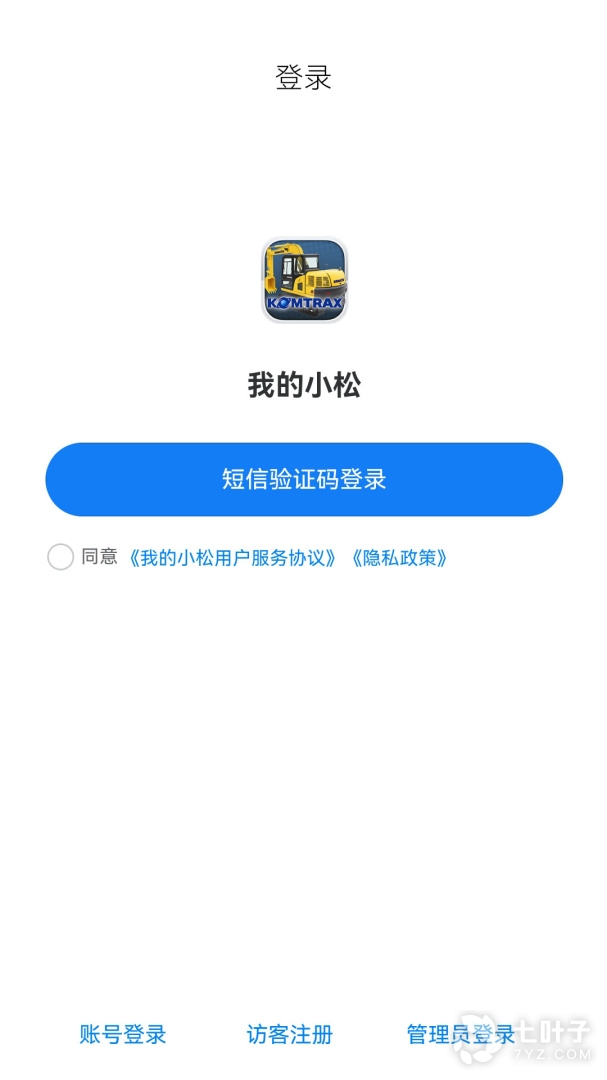This screenshot has height=1080, width=607.
Task: Open the 《隐私政策》 privacy policy
Action: pos(398,558)
